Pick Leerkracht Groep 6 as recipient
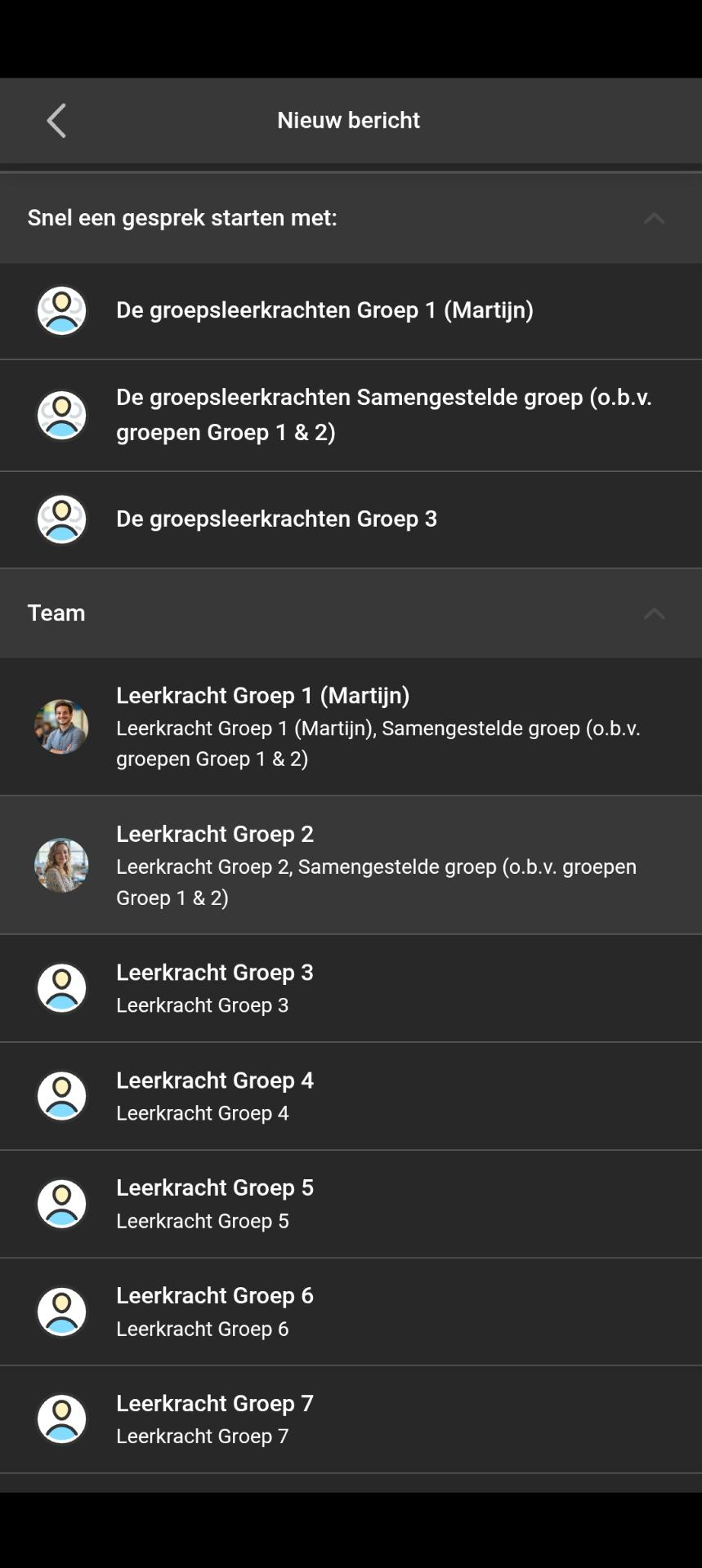The height and width of the screenshot is (1568, 702). 351,1312
